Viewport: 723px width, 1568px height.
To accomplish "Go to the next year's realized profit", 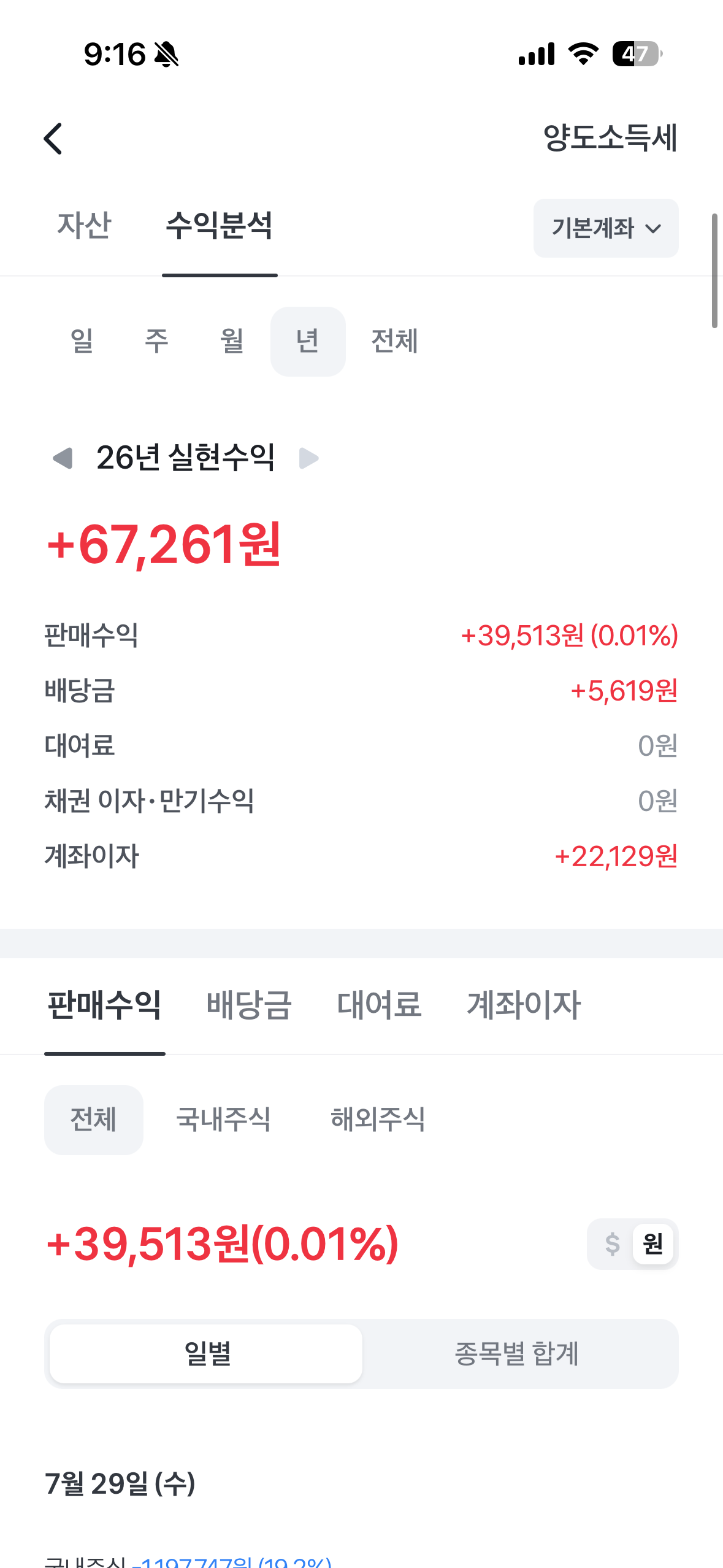I will [x=308, y=458].
